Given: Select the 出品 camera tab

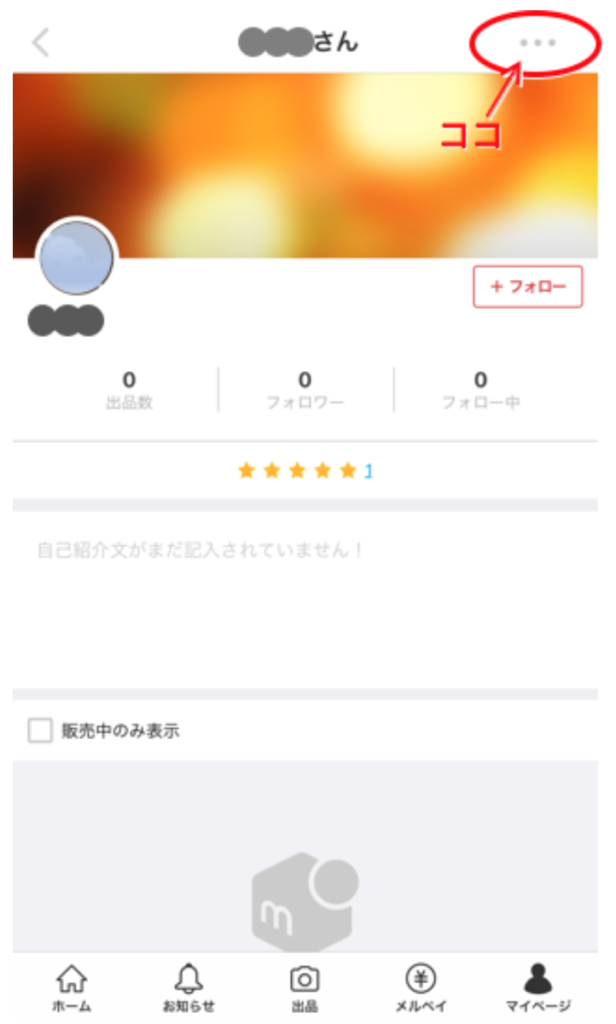Looking at the screenshot, I should [304, 988].
